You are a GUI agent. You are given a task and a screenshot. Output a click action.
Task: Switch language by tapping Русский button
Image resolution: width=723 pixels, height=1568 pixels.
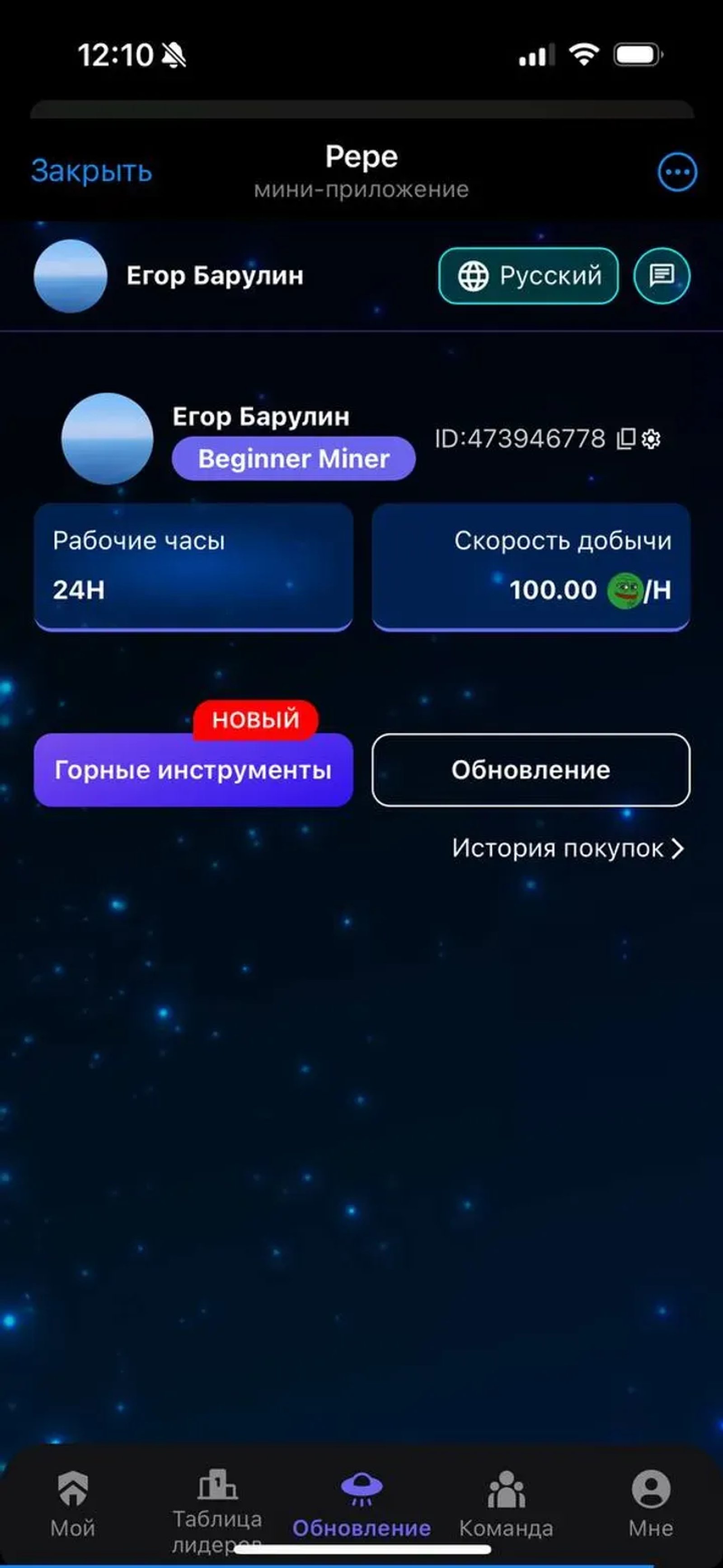point(527,276)
